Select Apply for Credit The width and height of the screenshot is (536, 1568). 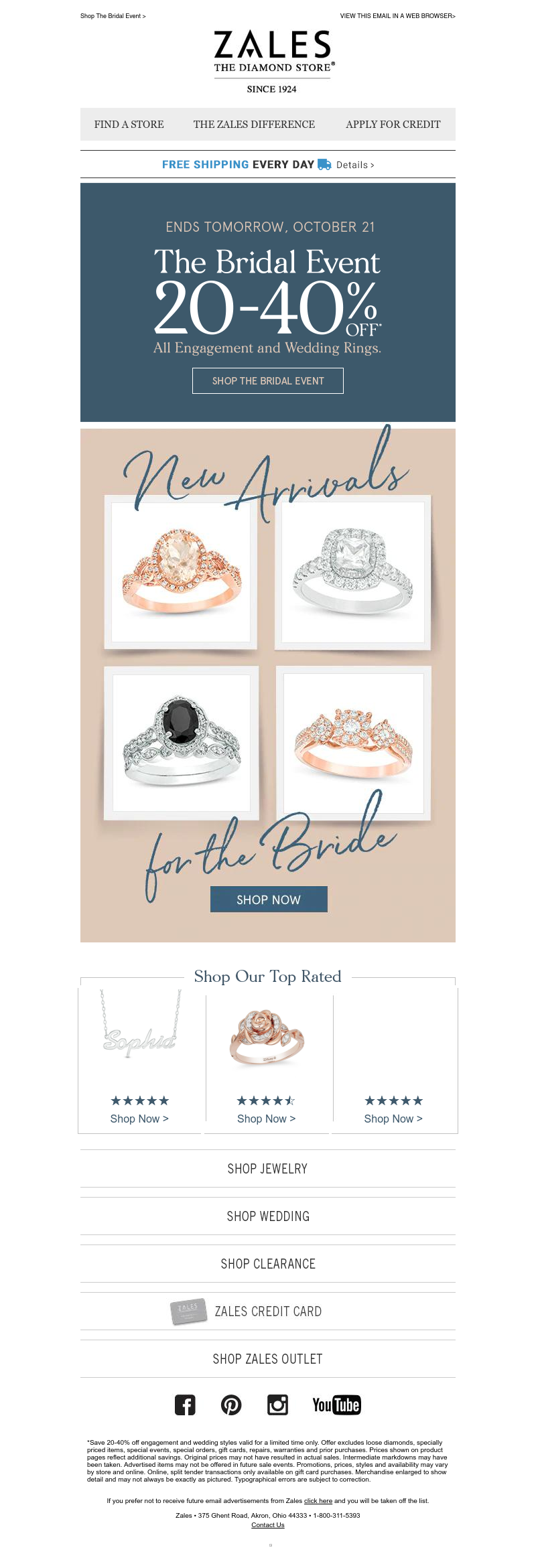tap(393, 125)
